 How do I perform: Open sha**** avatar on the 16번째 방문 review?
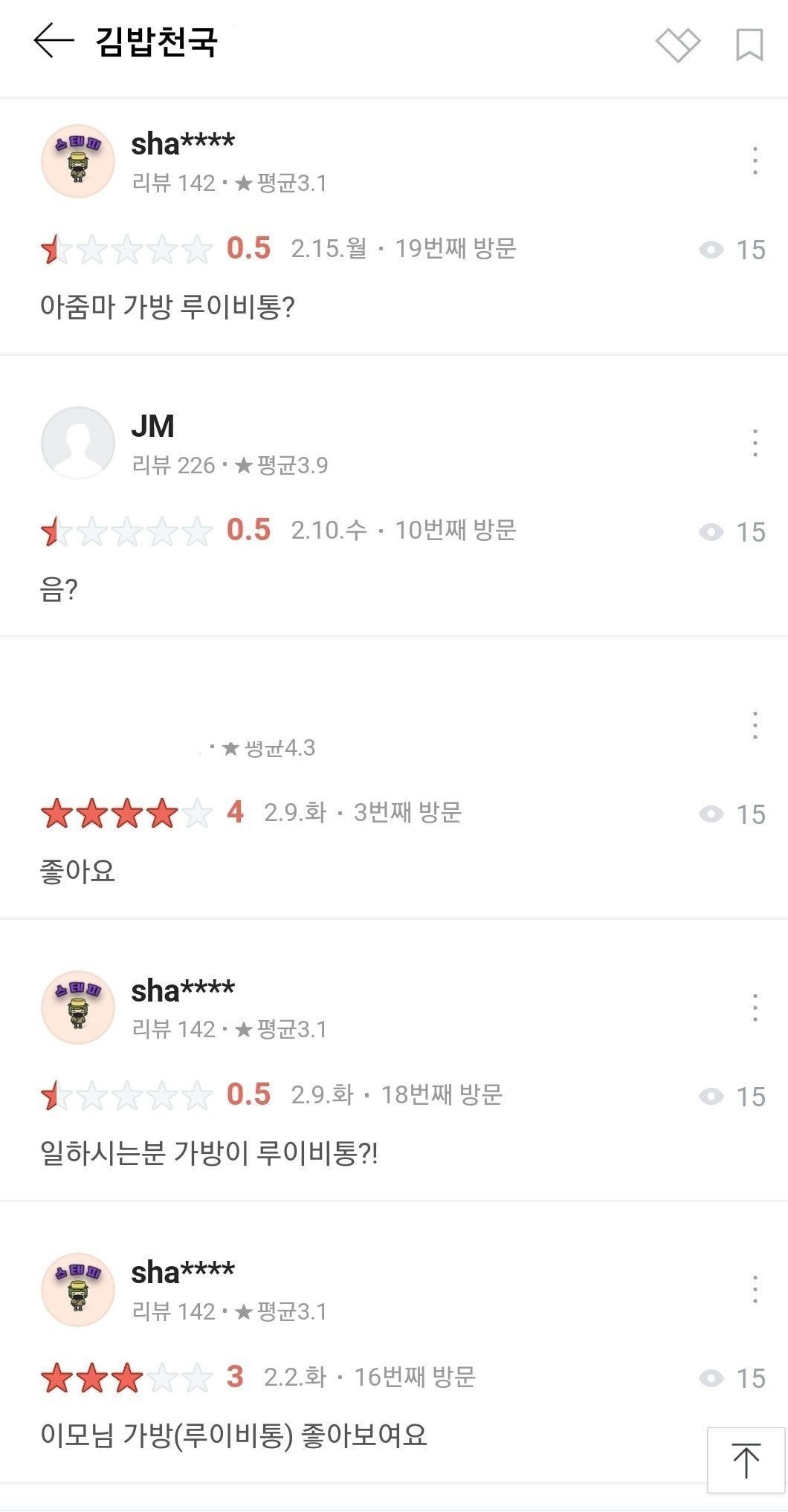(x=78, y=1289)
